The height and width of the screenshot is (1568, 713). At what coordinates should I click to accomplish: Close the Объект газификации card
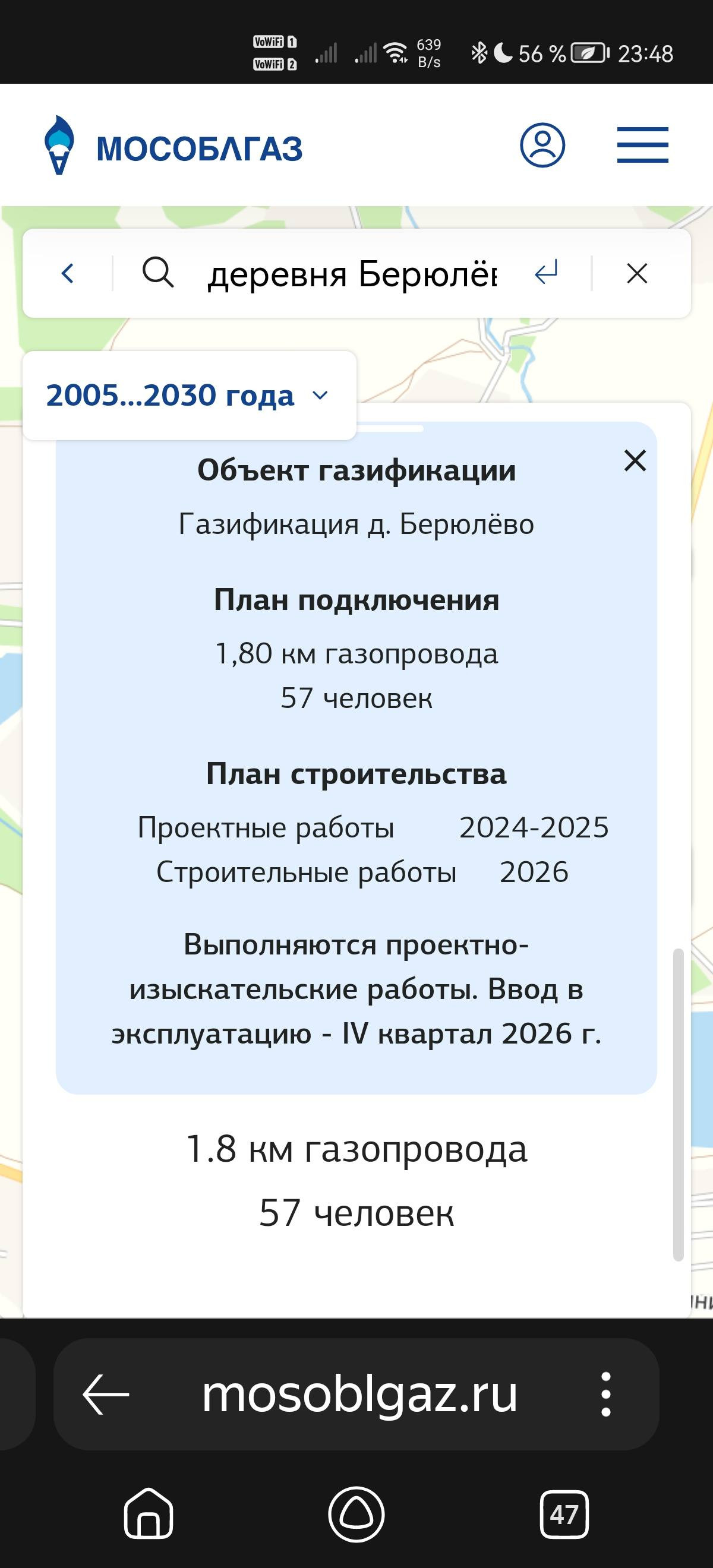pos(635,461)
